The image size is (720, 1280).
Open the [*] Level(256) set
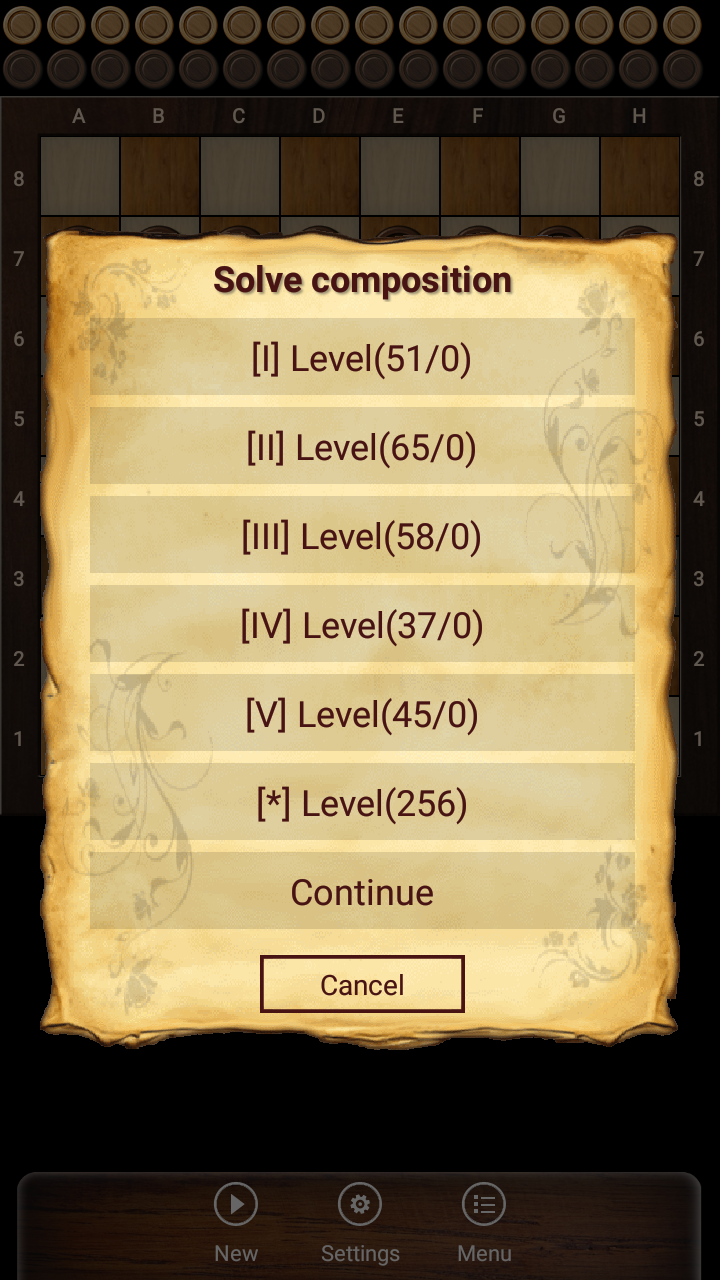[362, 803]
